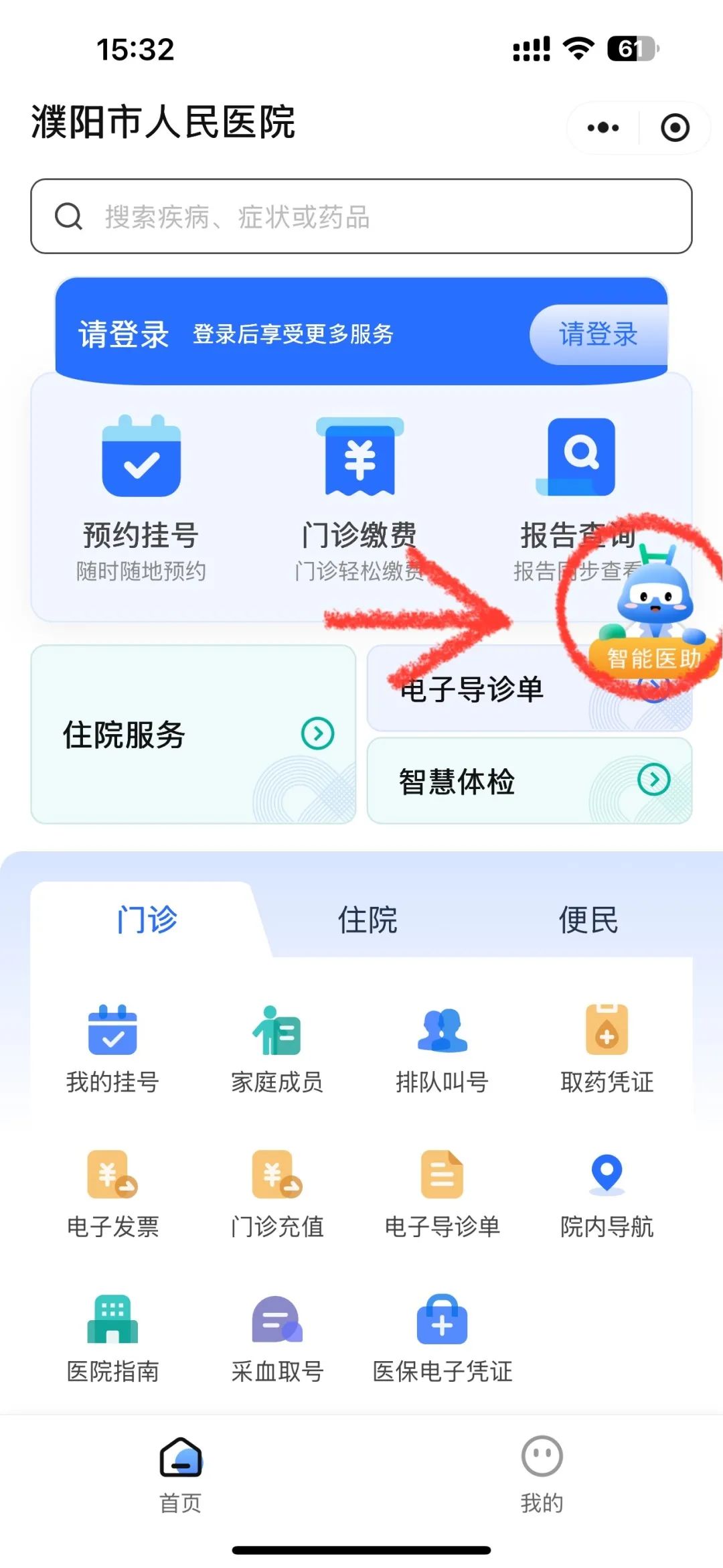The height and width of the screenshot is (1568, 723).
Task: Open 我的挂号 in the grid
Action: [x=112, y=1049]
